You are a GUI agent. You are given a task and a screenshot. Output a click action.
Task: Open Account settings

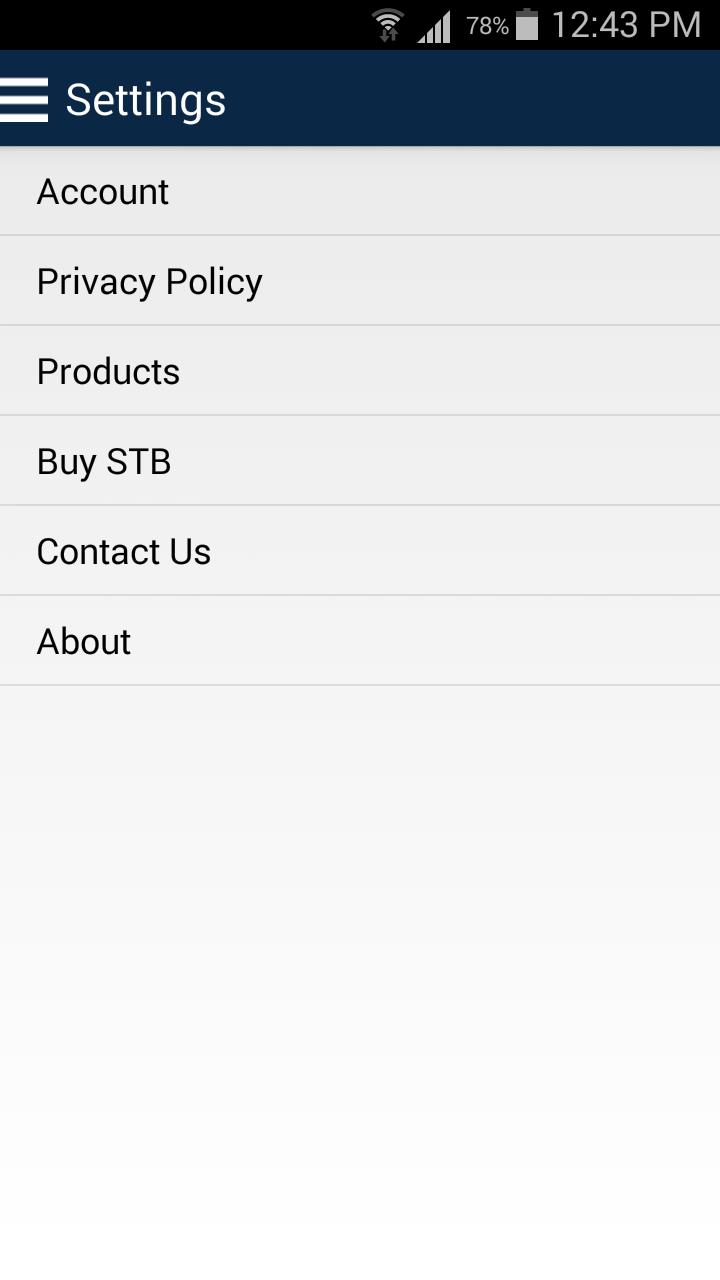tap(103, 192)
